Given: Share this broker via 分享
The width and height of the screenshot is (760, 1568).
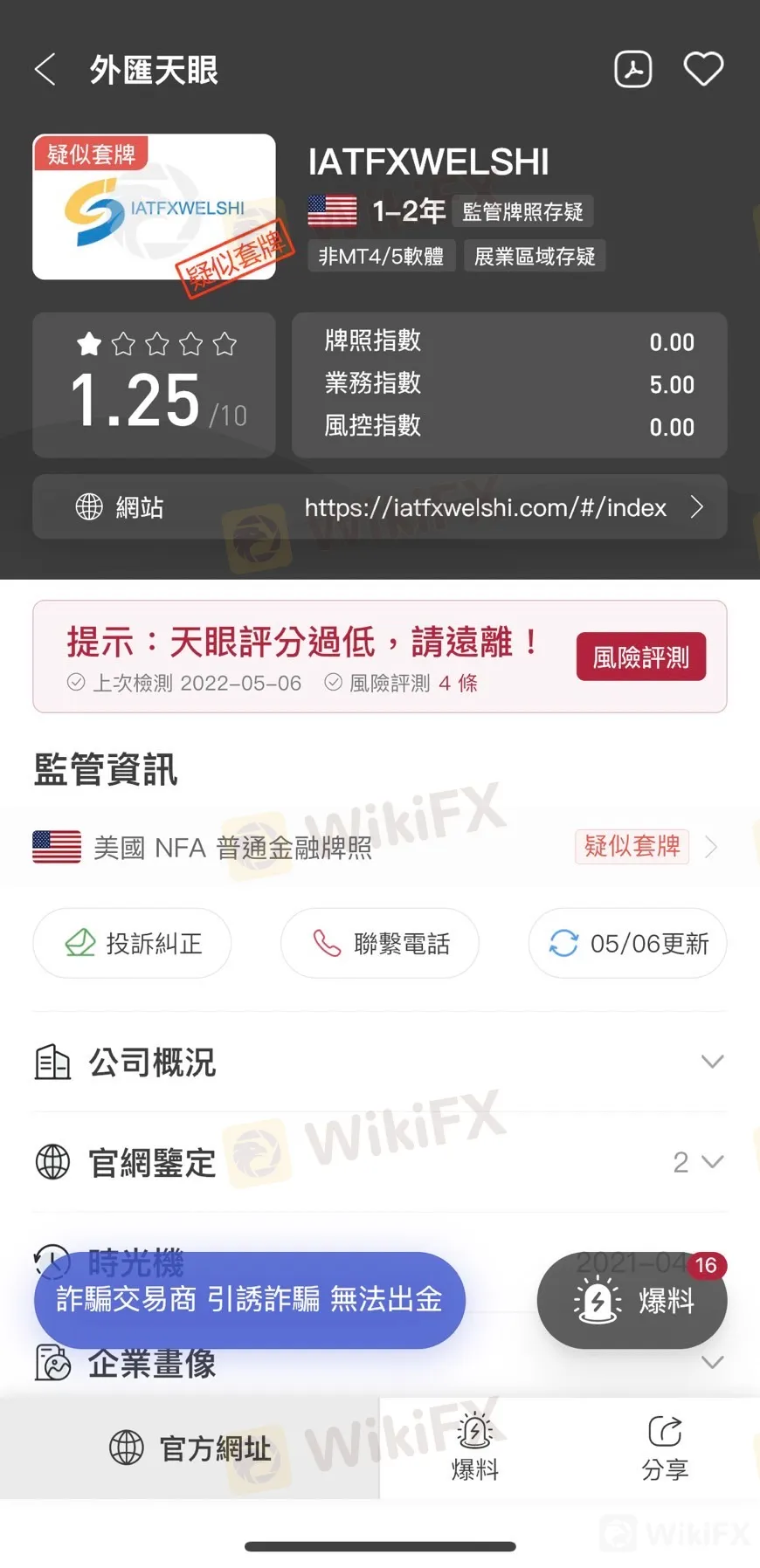Looking at the screenshot, I should (665, 1448).
